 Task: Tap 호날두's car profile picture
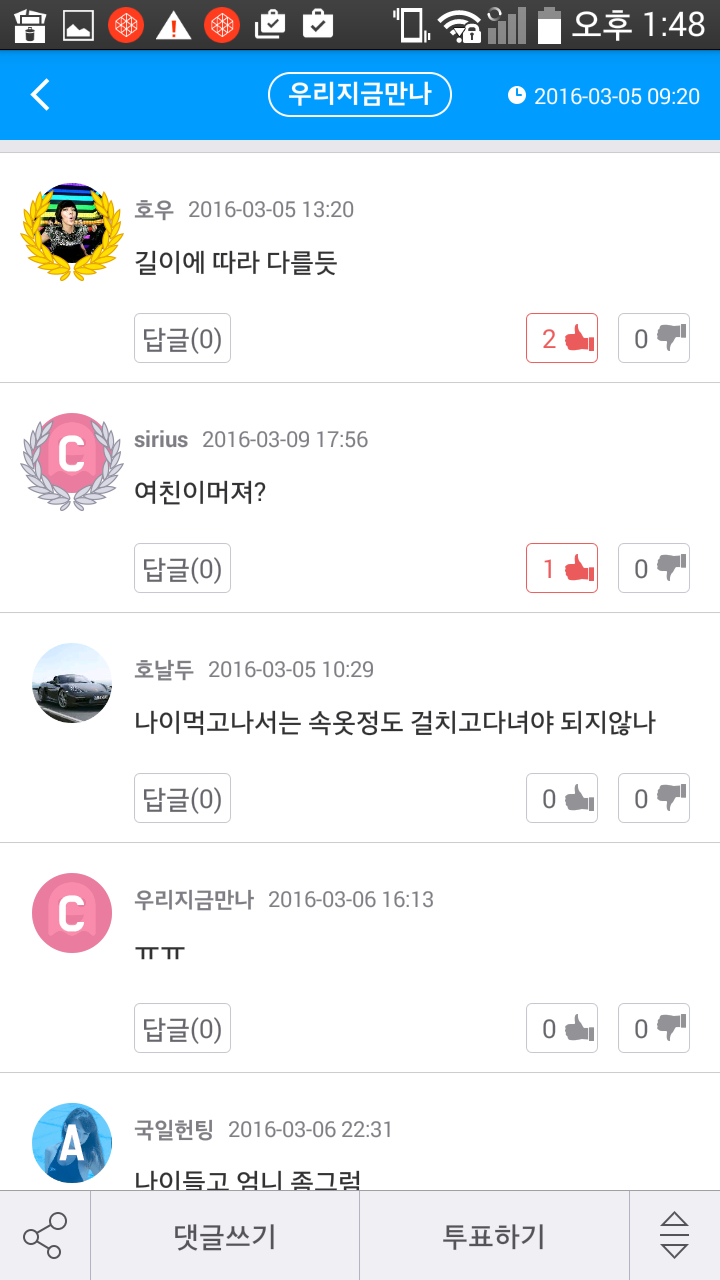(71, 683)
